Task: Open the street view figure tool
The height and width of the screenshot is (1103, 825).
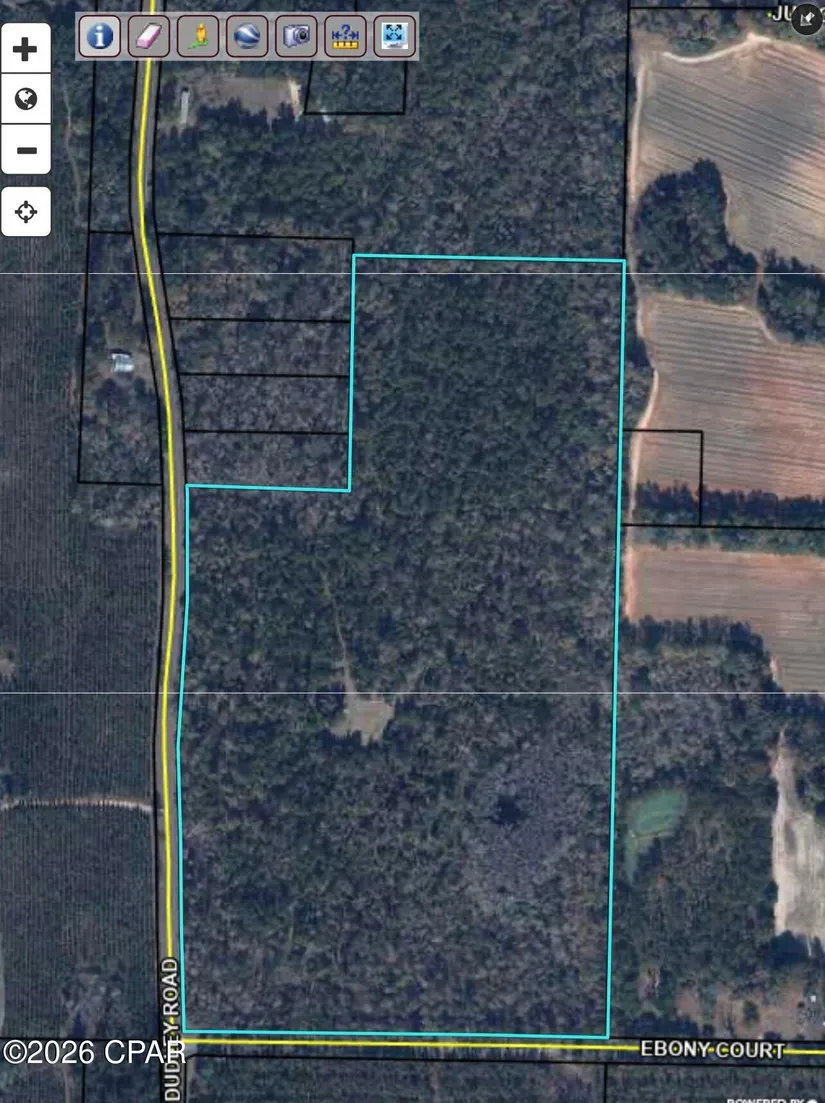Action: pyautogui.click(x=197, y=37)
